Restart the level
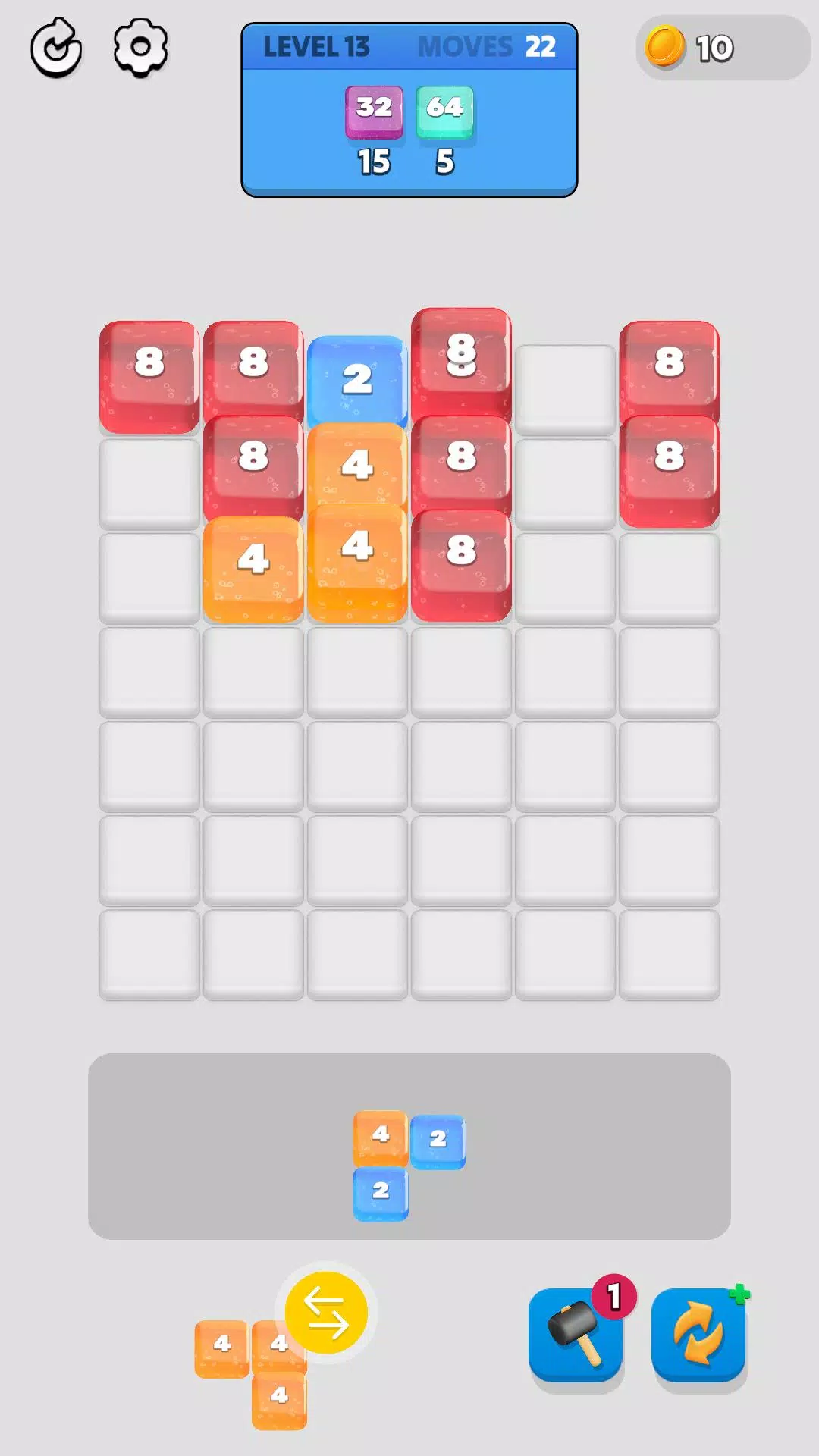 coord(56,49)
